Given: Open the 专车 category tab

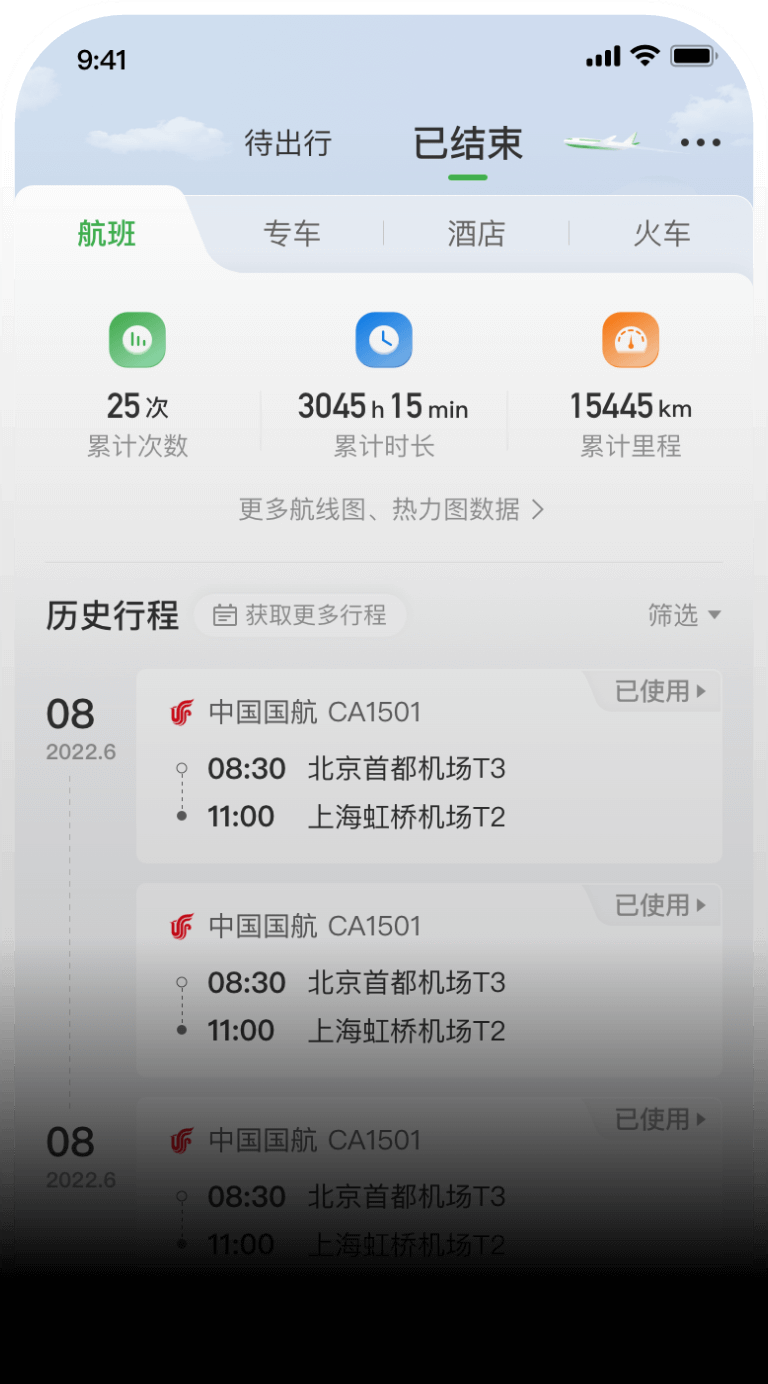Looking at the screenshot, I should tap(292, 234).
